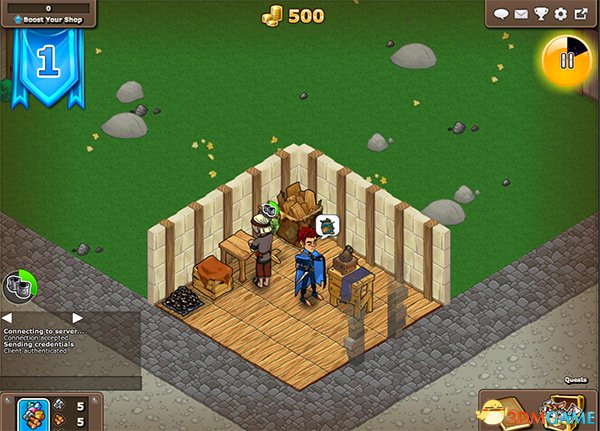Tap the customer's item request bubble

[327, 225]
